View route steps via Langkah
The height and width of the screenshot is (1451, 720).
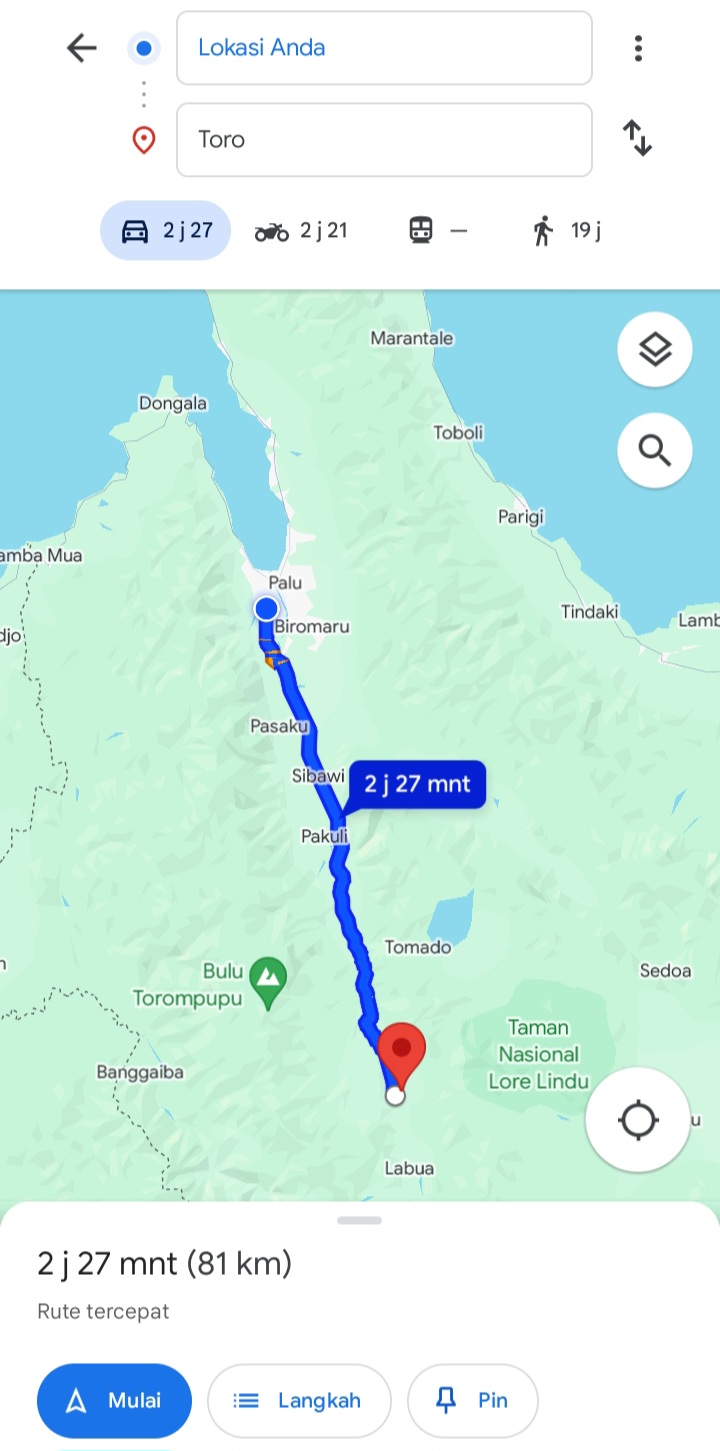click(x=299, y=1401)
